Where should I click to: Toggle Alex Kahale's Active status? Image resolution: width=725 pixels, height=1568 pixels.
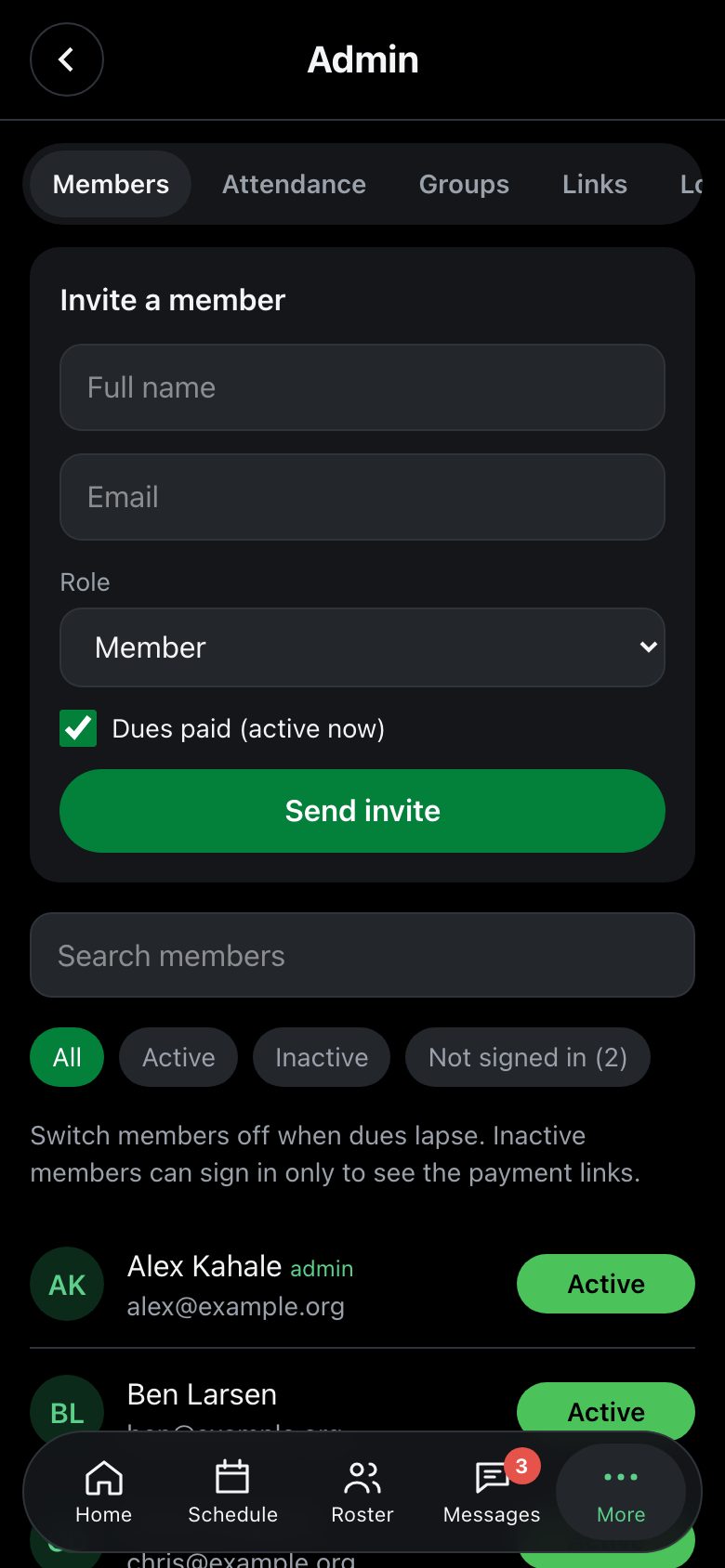tap(606, 1284)
